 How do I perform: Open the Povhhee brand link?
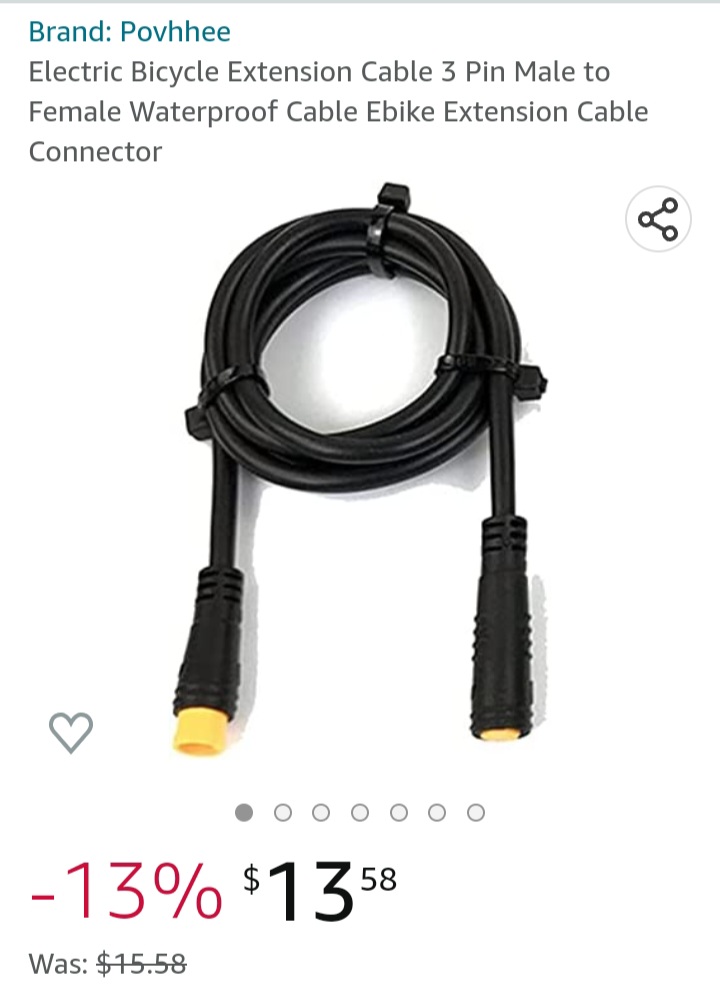tap(130, 32)
